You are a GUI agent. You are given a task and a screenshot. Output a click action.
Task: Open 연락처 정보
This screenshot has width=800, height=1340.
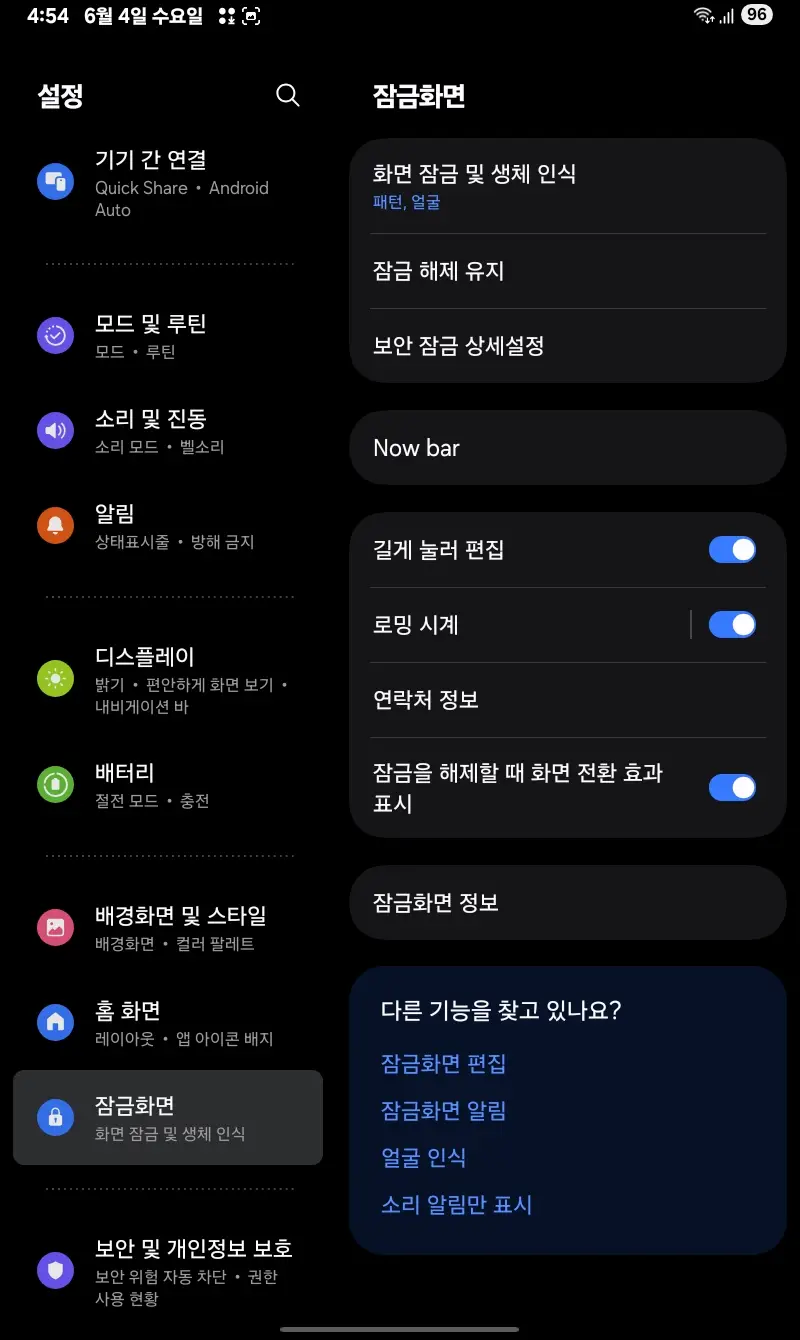pos(568,700)
